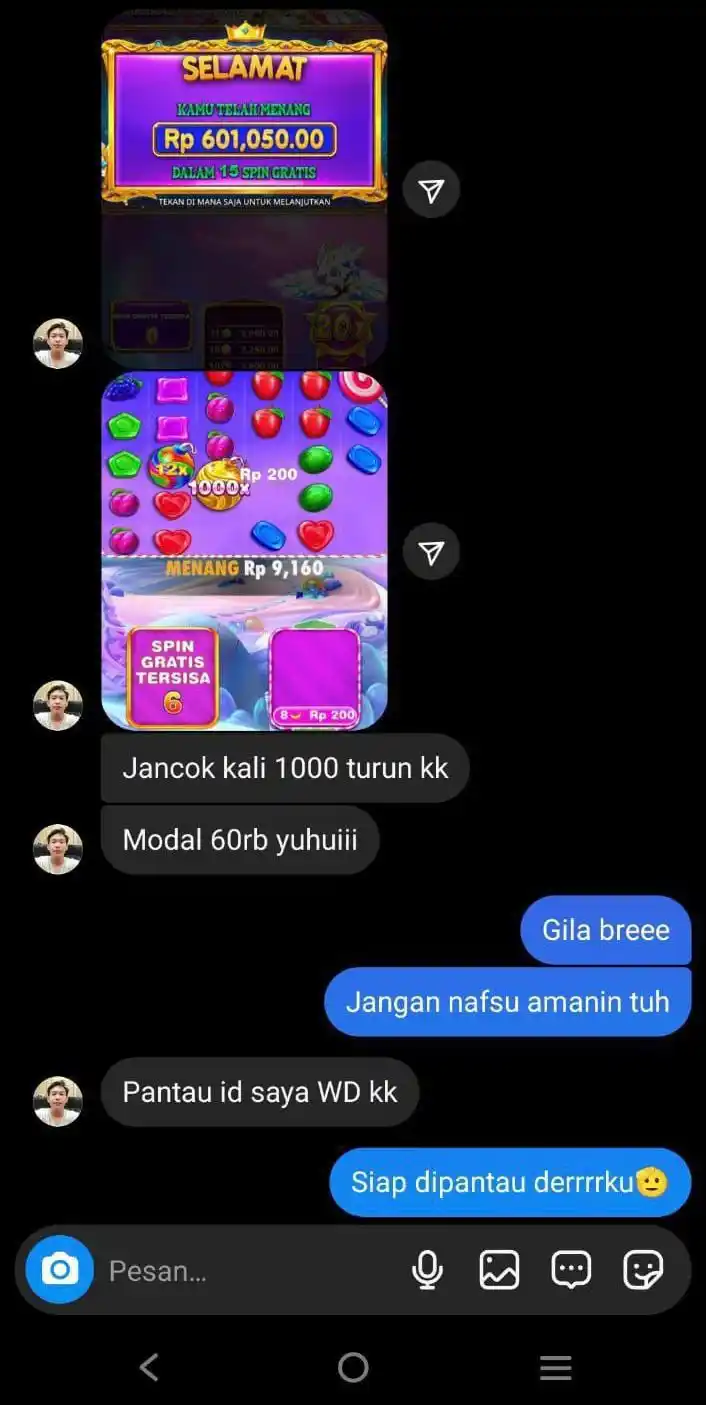This screenshot has height=1405, width=706.
Task: Open the spin gratis tersisa screenshot
Action: tap(244, 550)
